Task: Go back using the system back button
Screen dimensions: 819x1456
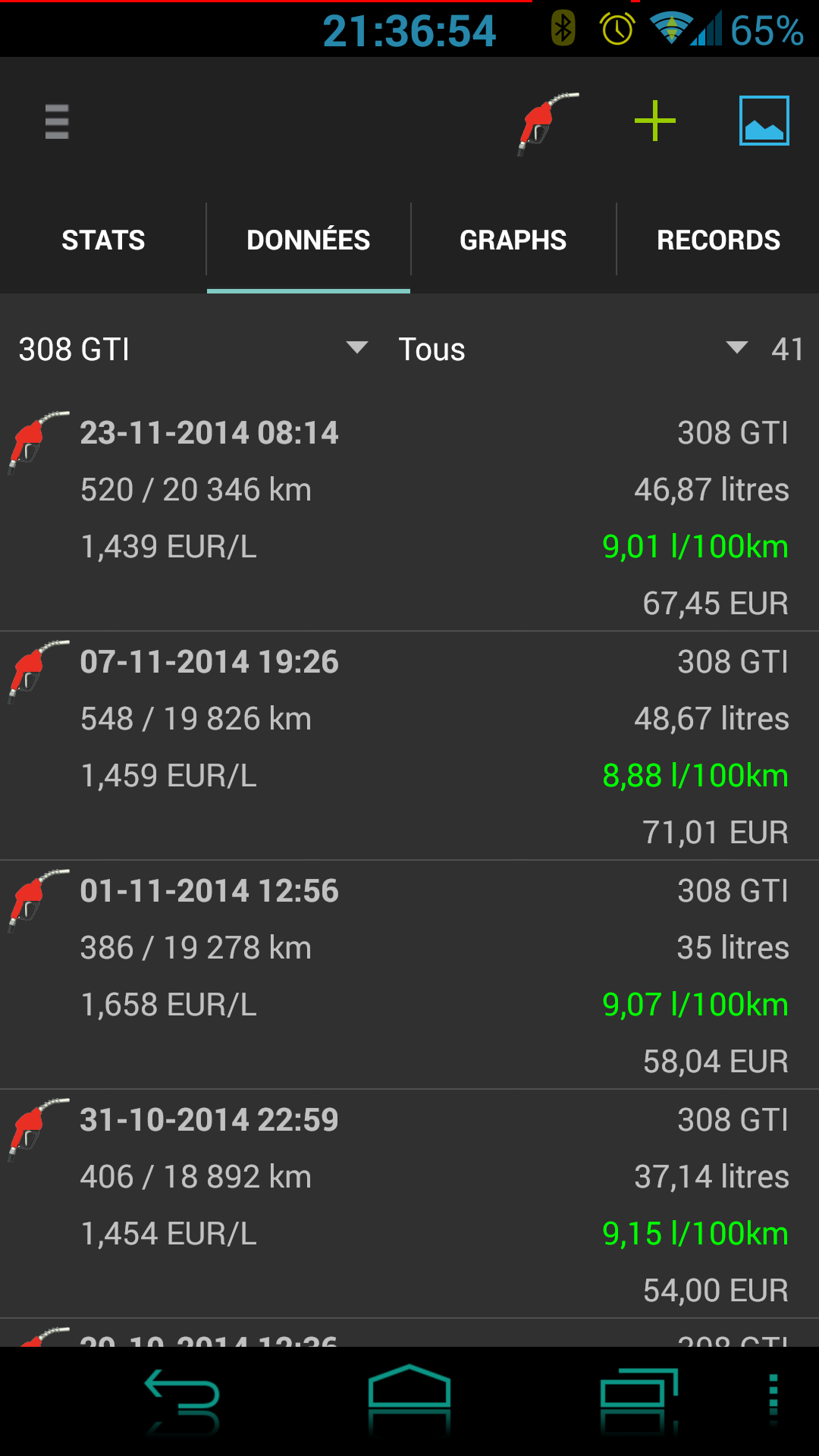Action: click(183, 1400)
